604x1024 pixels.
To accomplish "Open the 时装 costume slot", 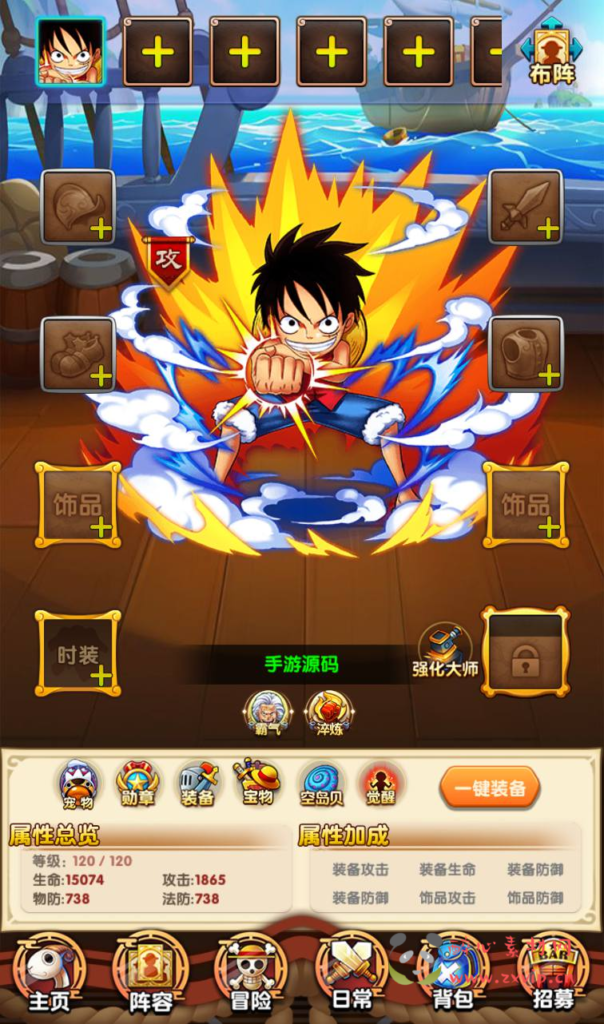I will point(78,654).
